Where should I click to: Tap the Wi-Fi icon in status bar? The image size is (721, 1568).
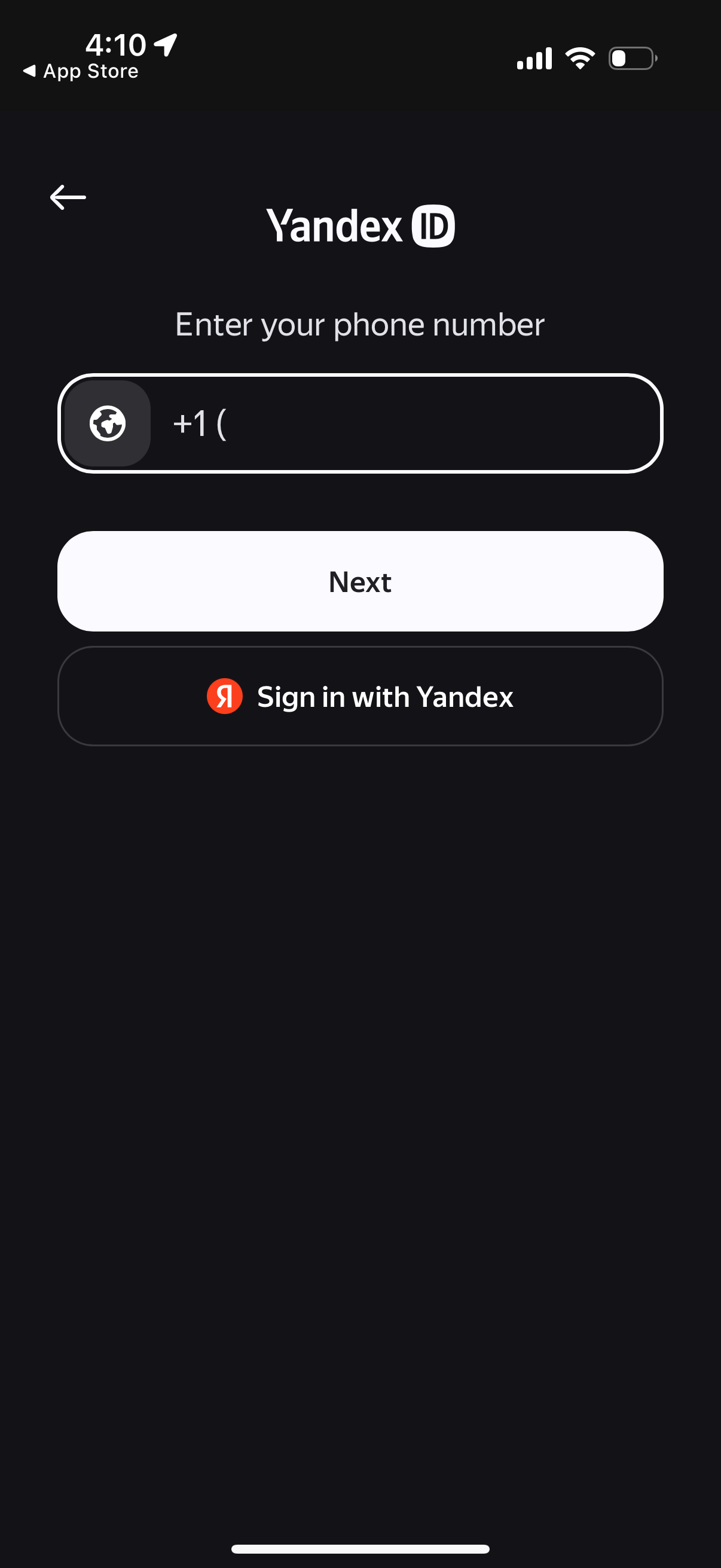point(579,58)
